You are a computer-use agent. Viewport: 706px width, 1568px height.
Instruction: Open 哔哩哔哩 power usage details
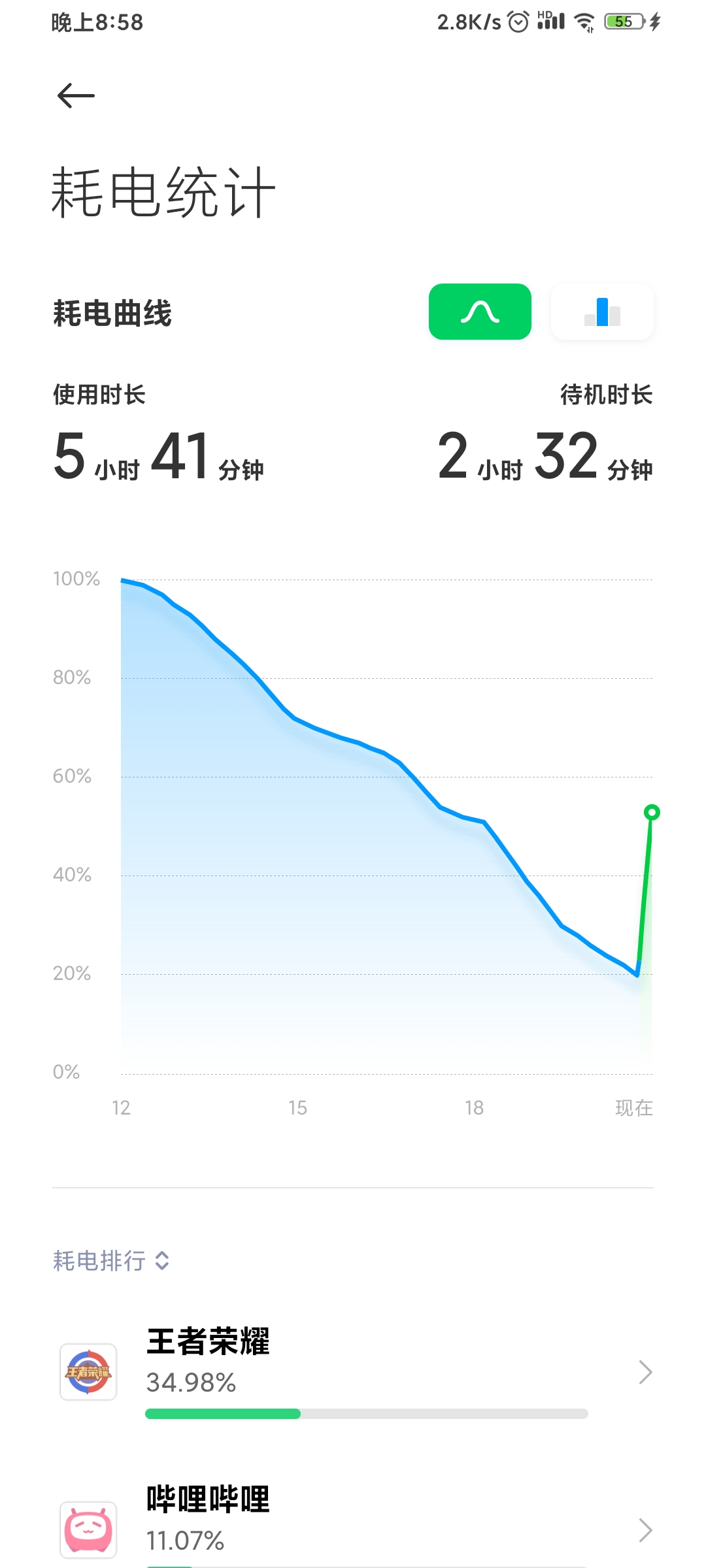coord(353,1526)
